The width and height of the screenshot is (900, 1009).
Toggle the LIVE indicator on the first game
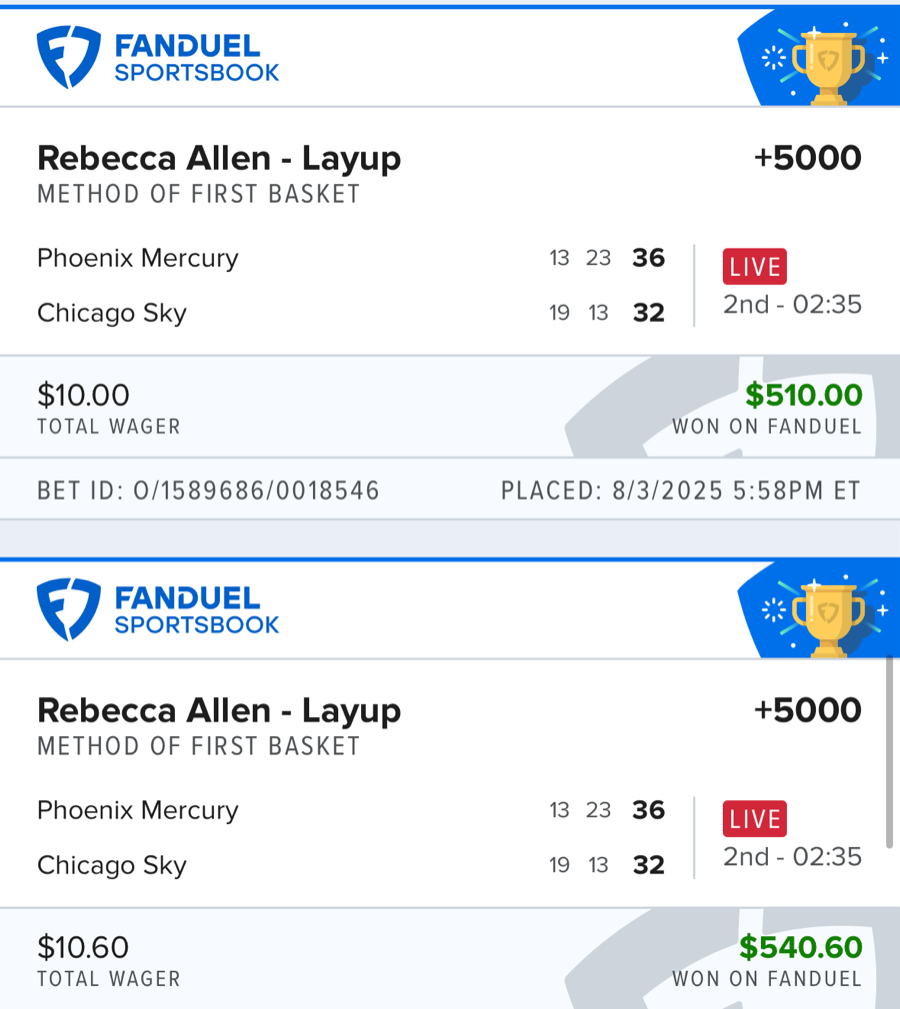[x=754, y=266]
